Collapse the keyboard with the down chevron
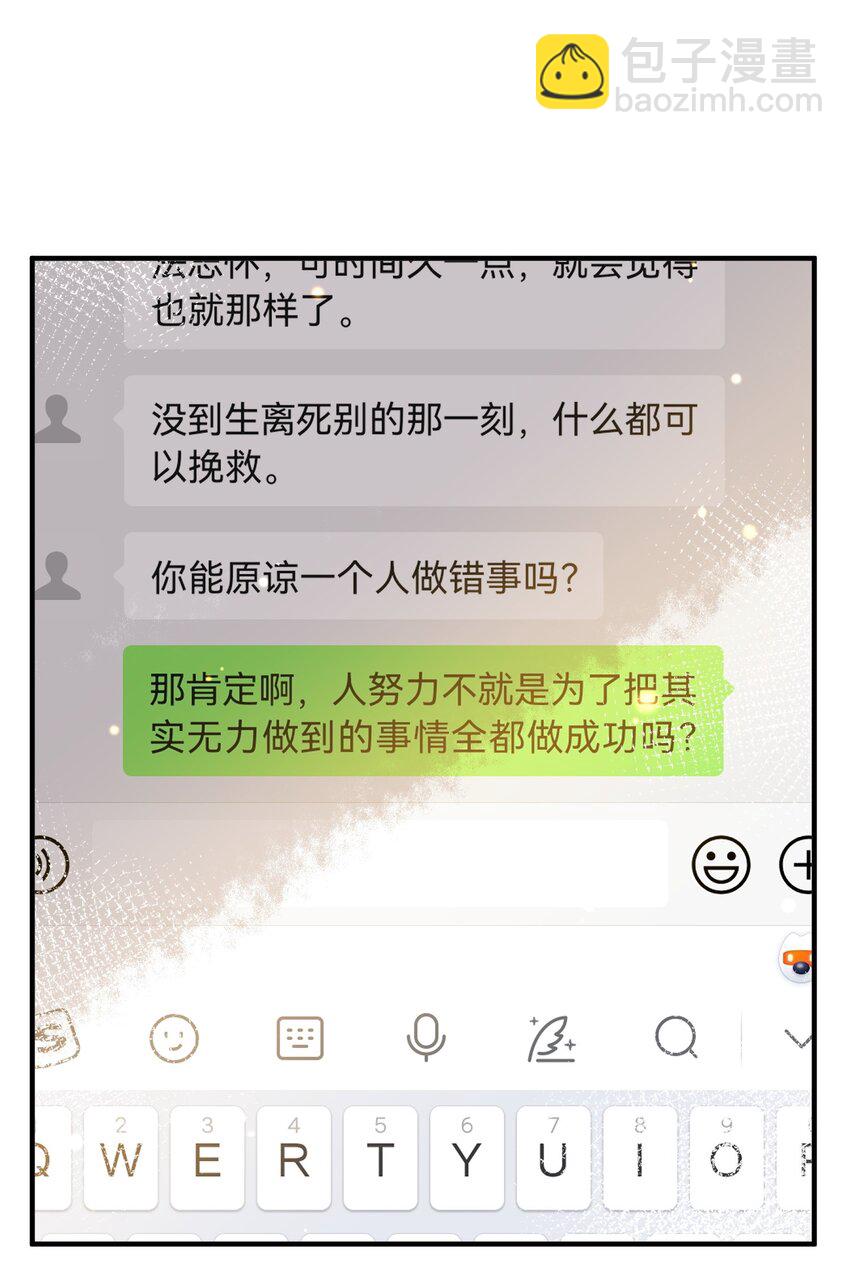 point(797,1040)
